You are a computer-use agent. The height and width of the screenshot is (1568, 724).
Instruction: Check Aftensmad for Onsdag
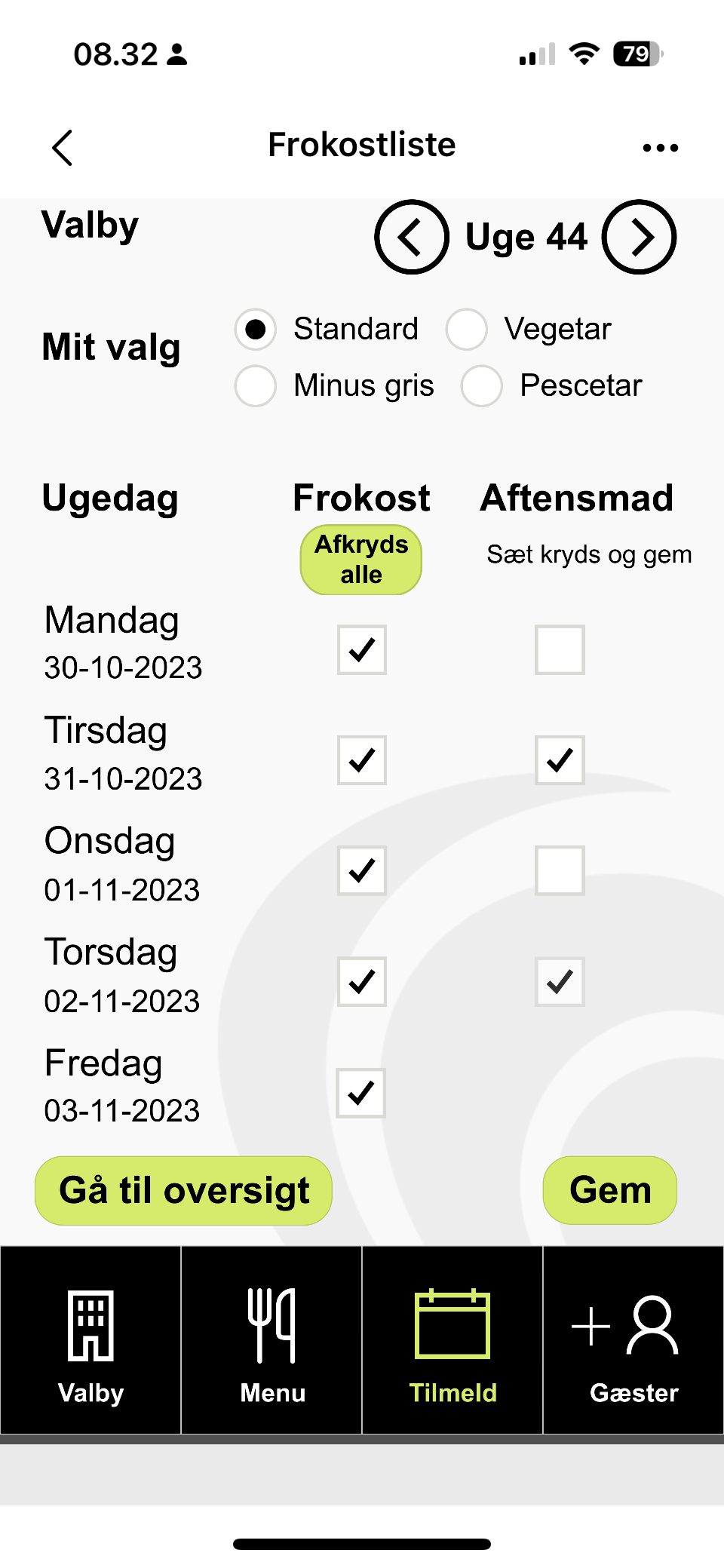point(560,870)
